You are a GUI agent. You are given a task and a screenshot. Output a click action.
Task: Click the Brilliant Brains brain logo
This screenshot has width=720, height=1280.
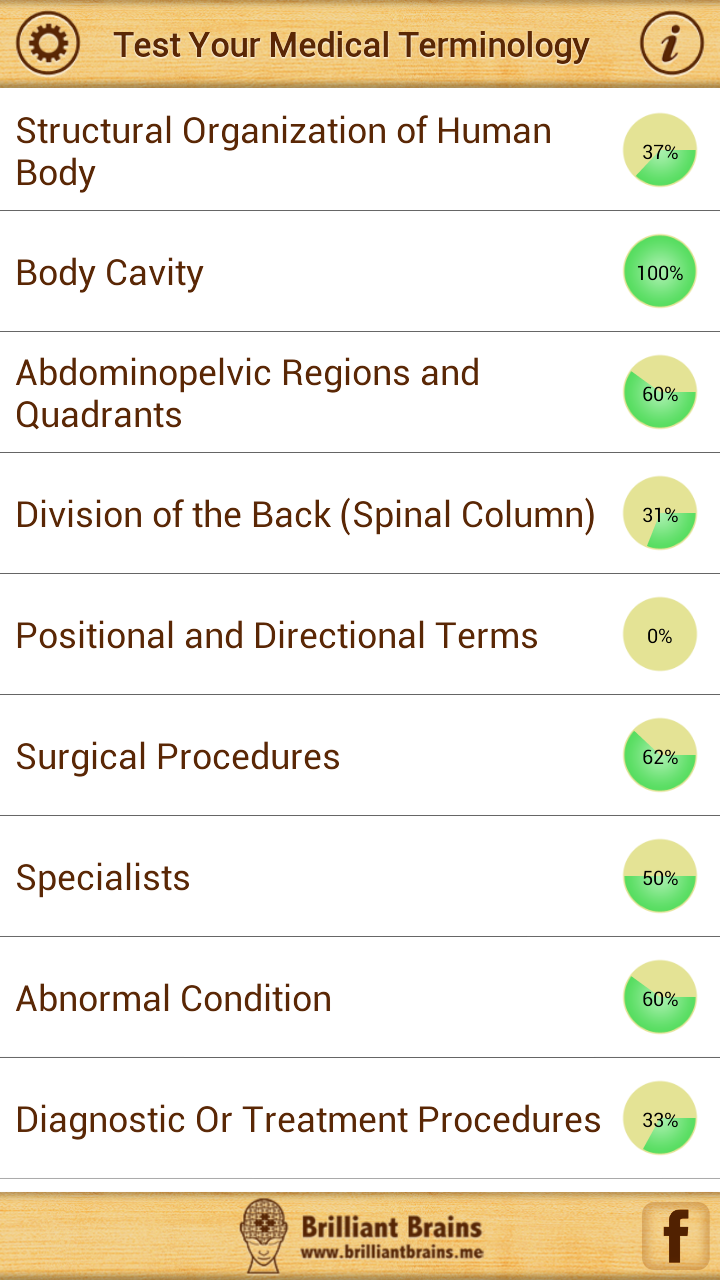(262, 1234)
